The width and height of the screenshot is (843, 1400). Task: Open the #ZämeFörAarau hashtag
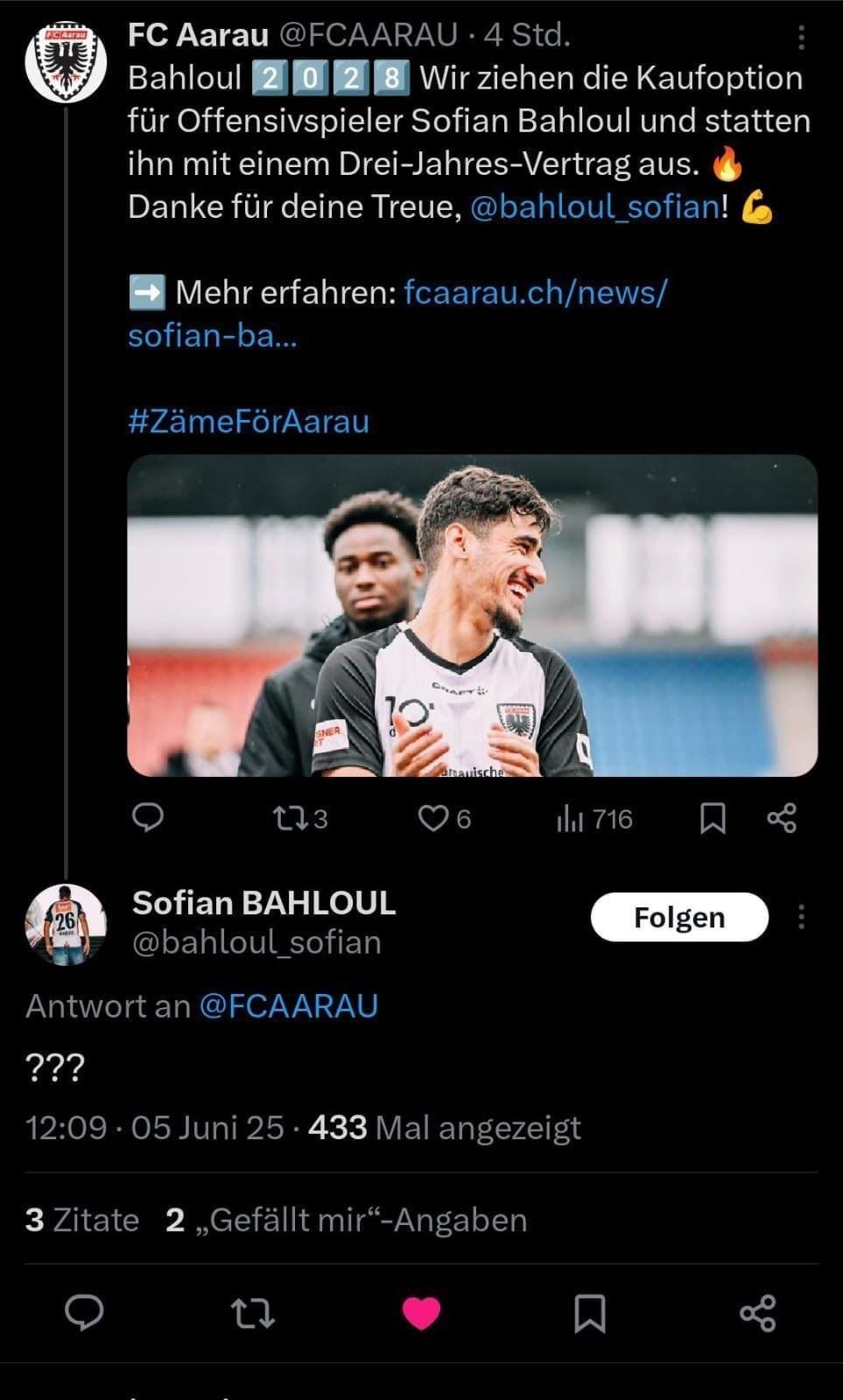(249, 421)
